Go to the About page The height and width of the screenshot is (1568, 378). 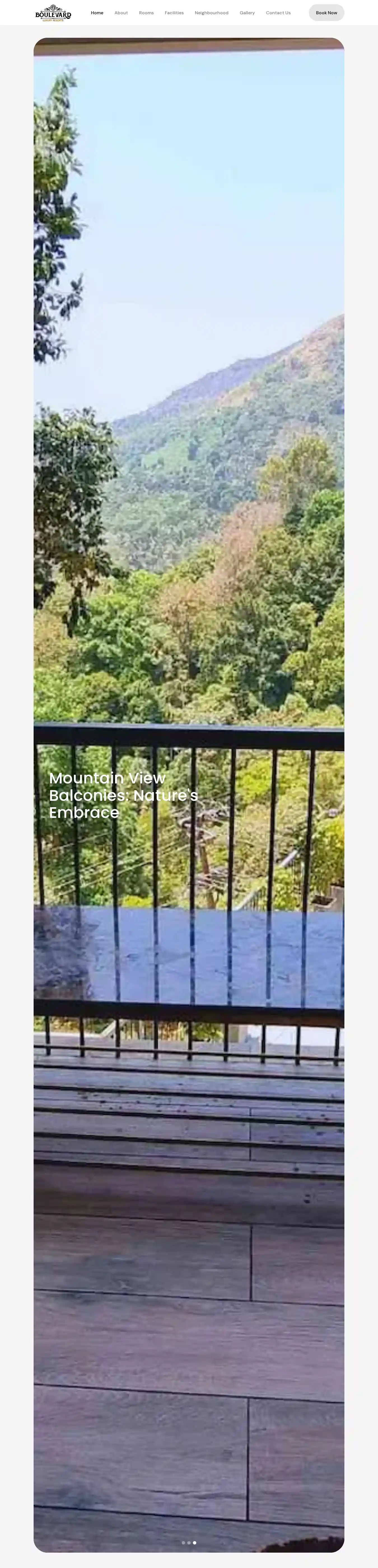[x=121, y=13]
